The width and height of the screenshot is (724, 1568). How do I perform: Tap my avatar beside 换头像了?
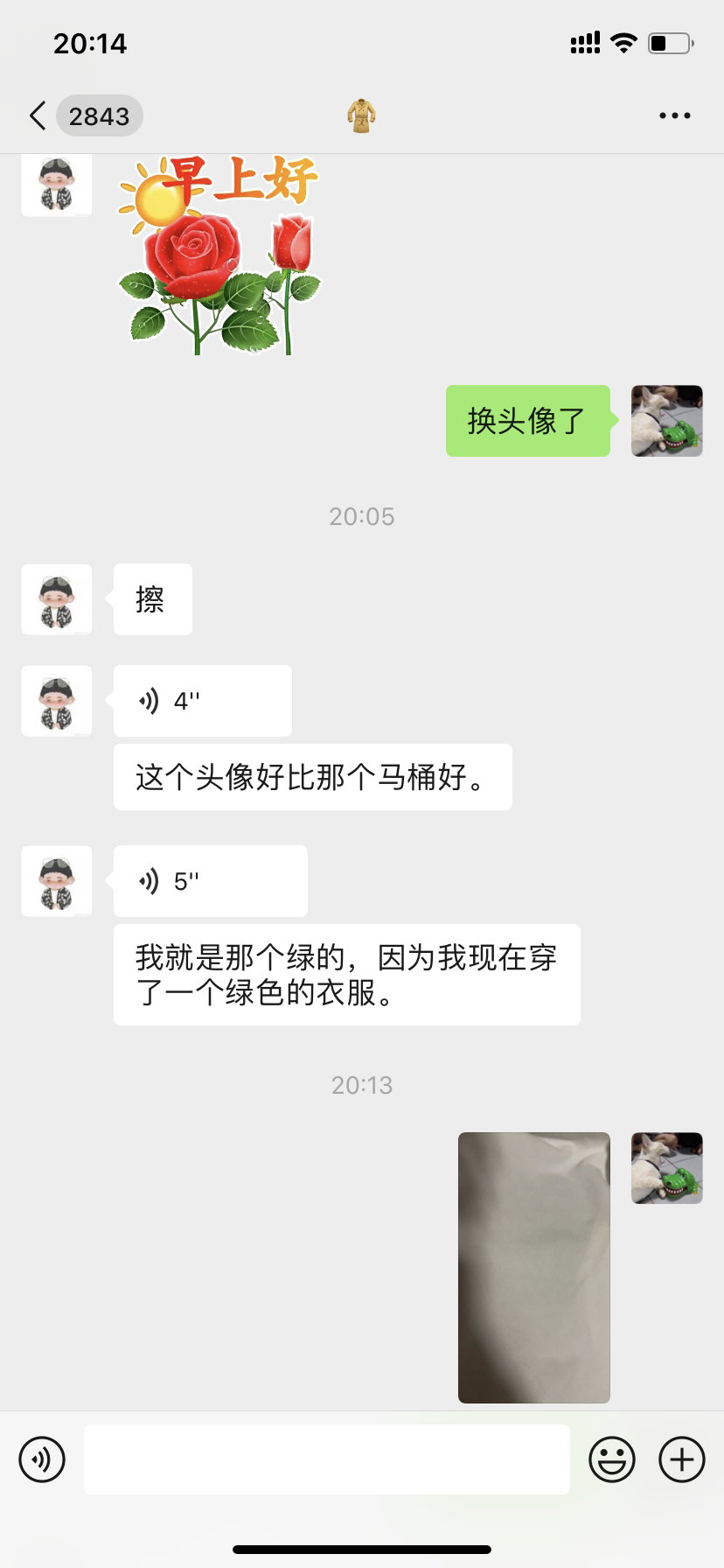click(666, 421)
